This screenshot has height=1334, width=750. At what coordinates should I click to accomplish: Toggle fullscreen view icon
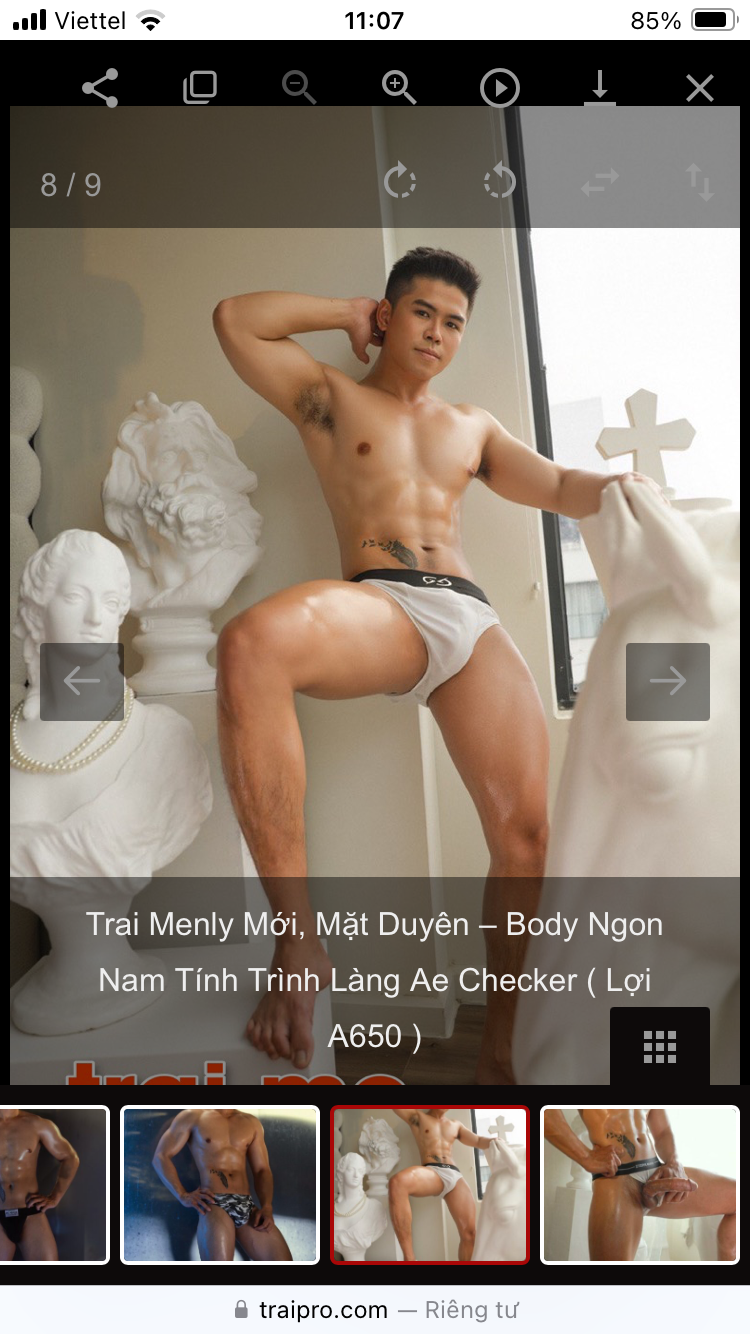click(200, 88)
